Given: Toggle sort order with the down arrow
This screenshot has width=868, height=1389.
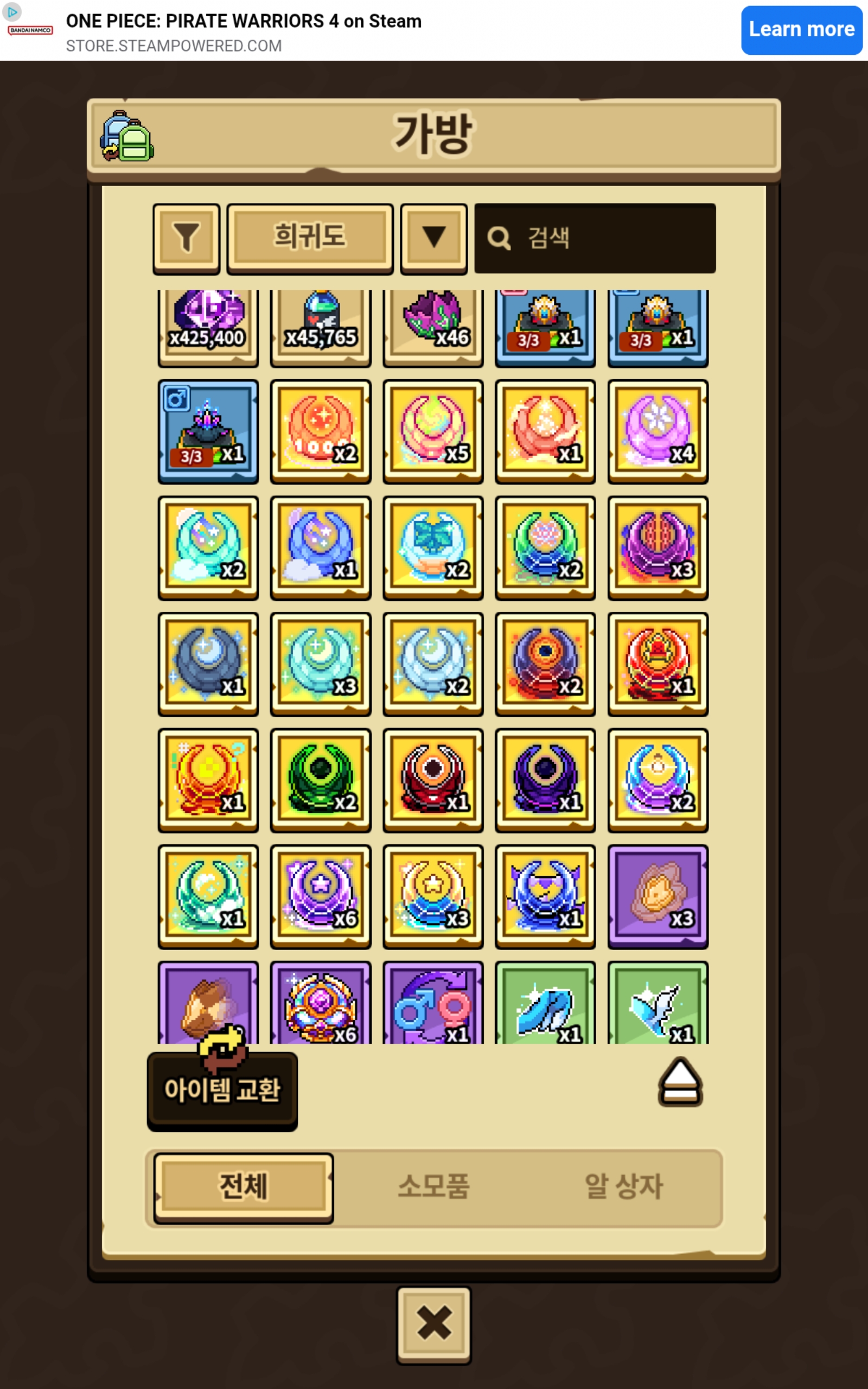Looking at the screenshot, I should (433, 238).
